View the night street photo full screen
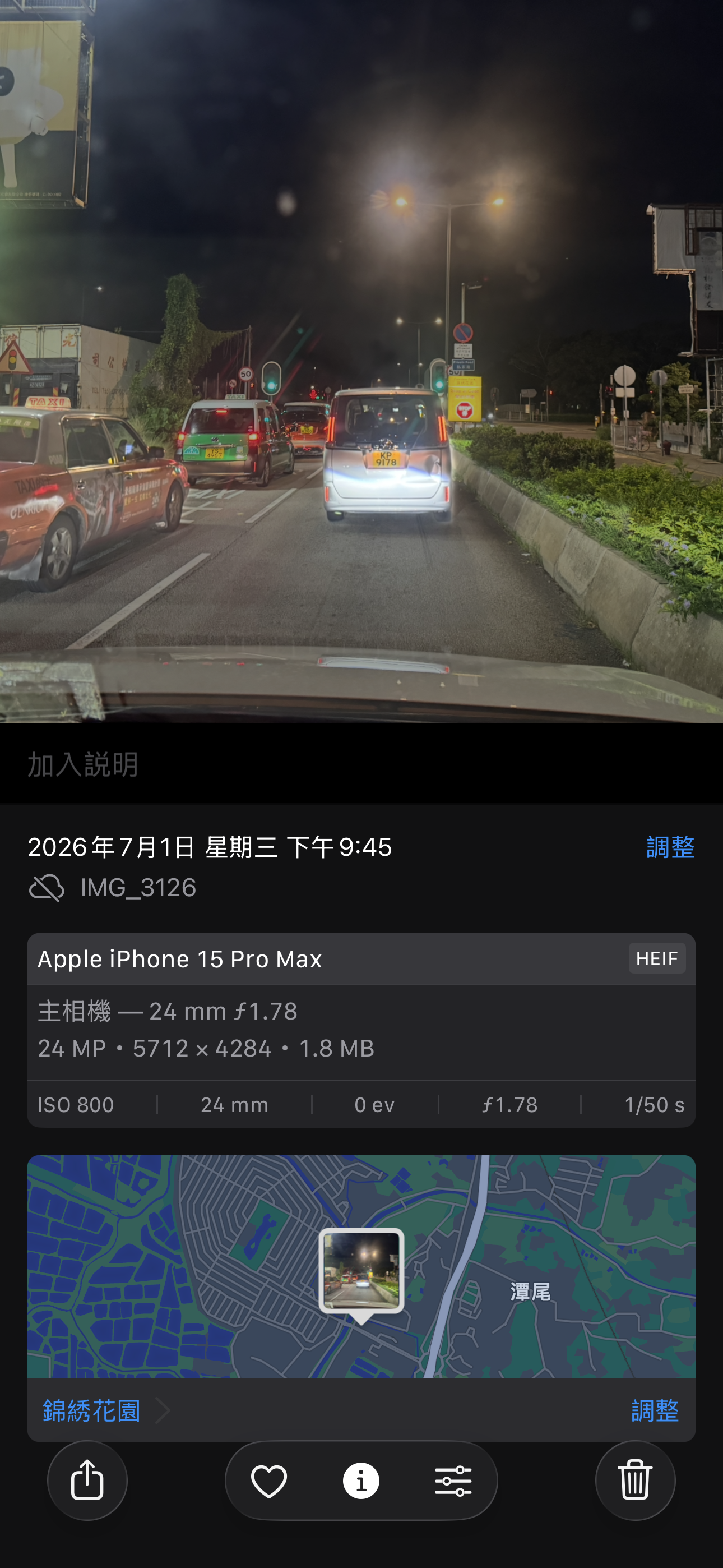Image resolution: width=723 pixels, height=1568 pixels. [x=361, y=362]
